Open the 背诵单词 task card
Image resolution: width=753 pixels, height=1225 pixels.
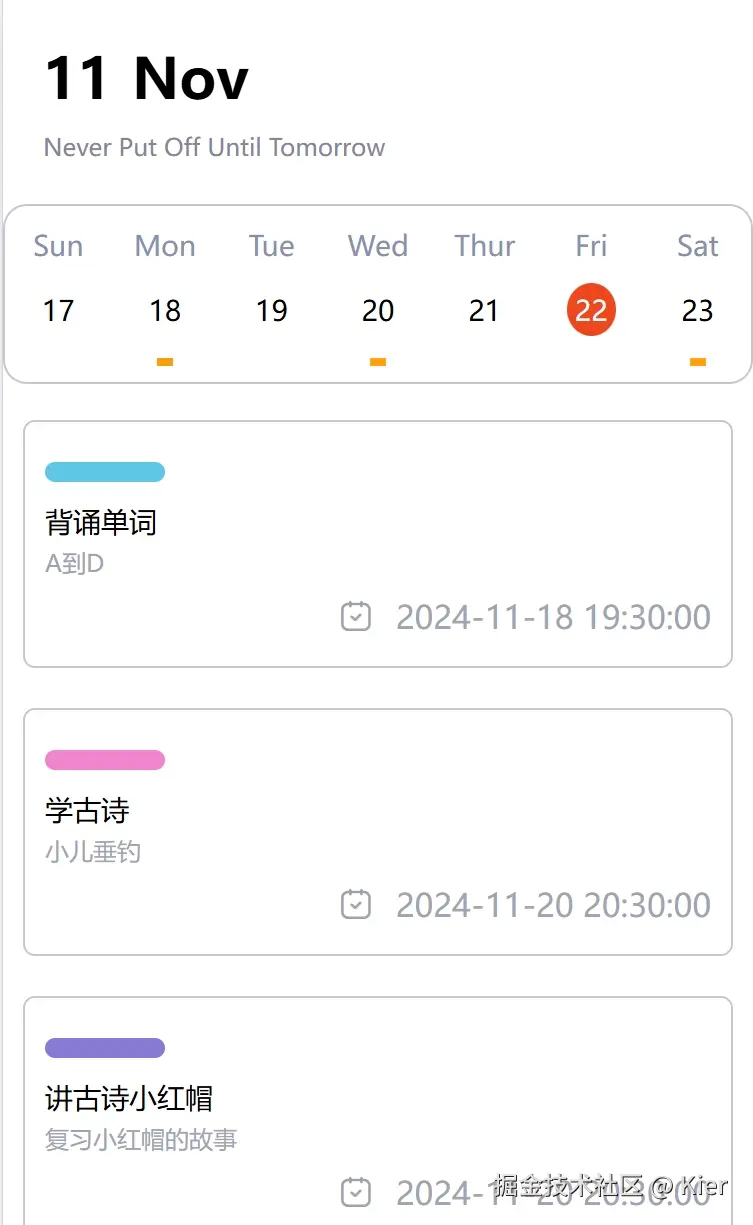point(376,543)
